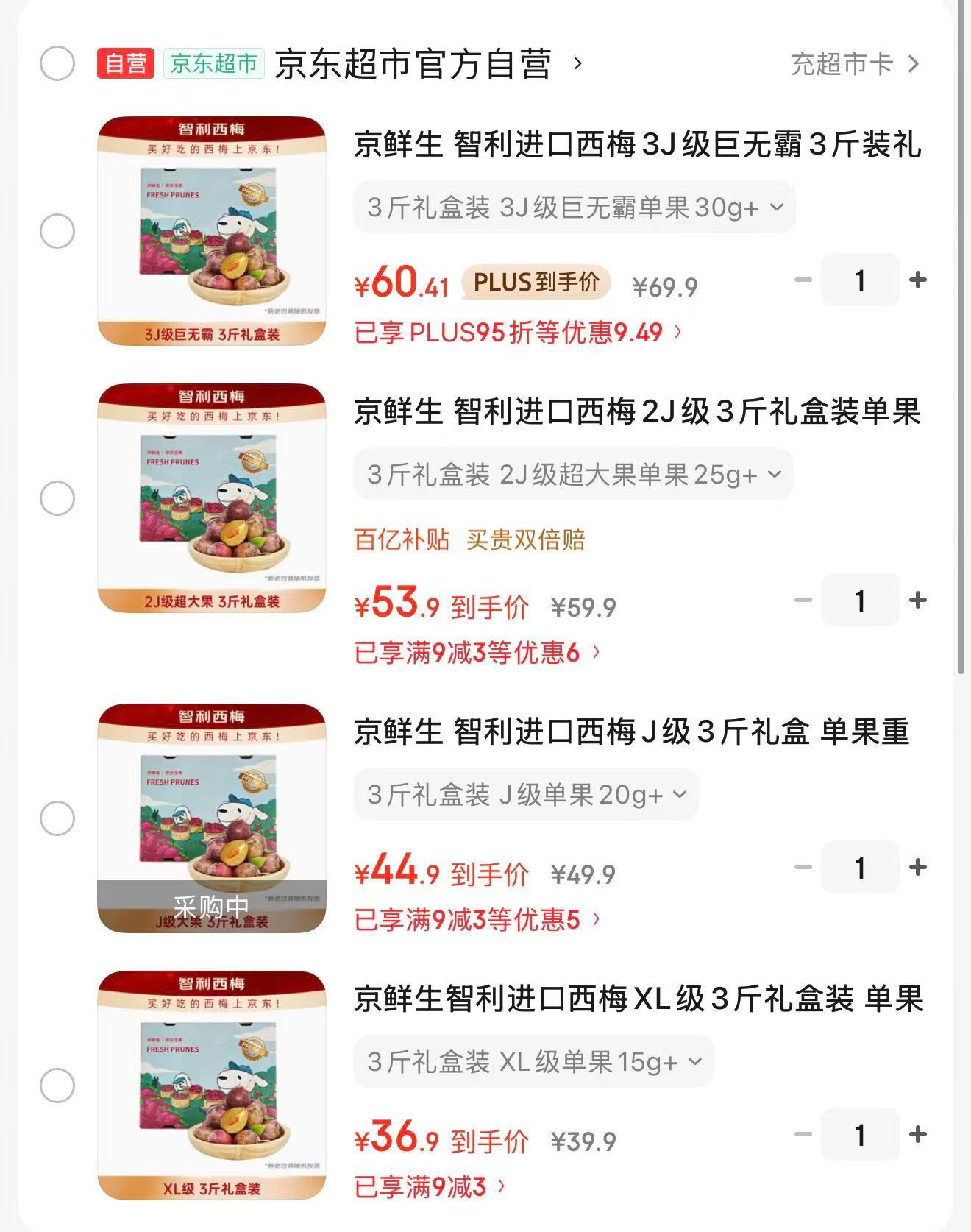This screenshot has width=971, height=1232.
Task: Open 充超市卡 recharge link
Action: [x=854, y=64]
